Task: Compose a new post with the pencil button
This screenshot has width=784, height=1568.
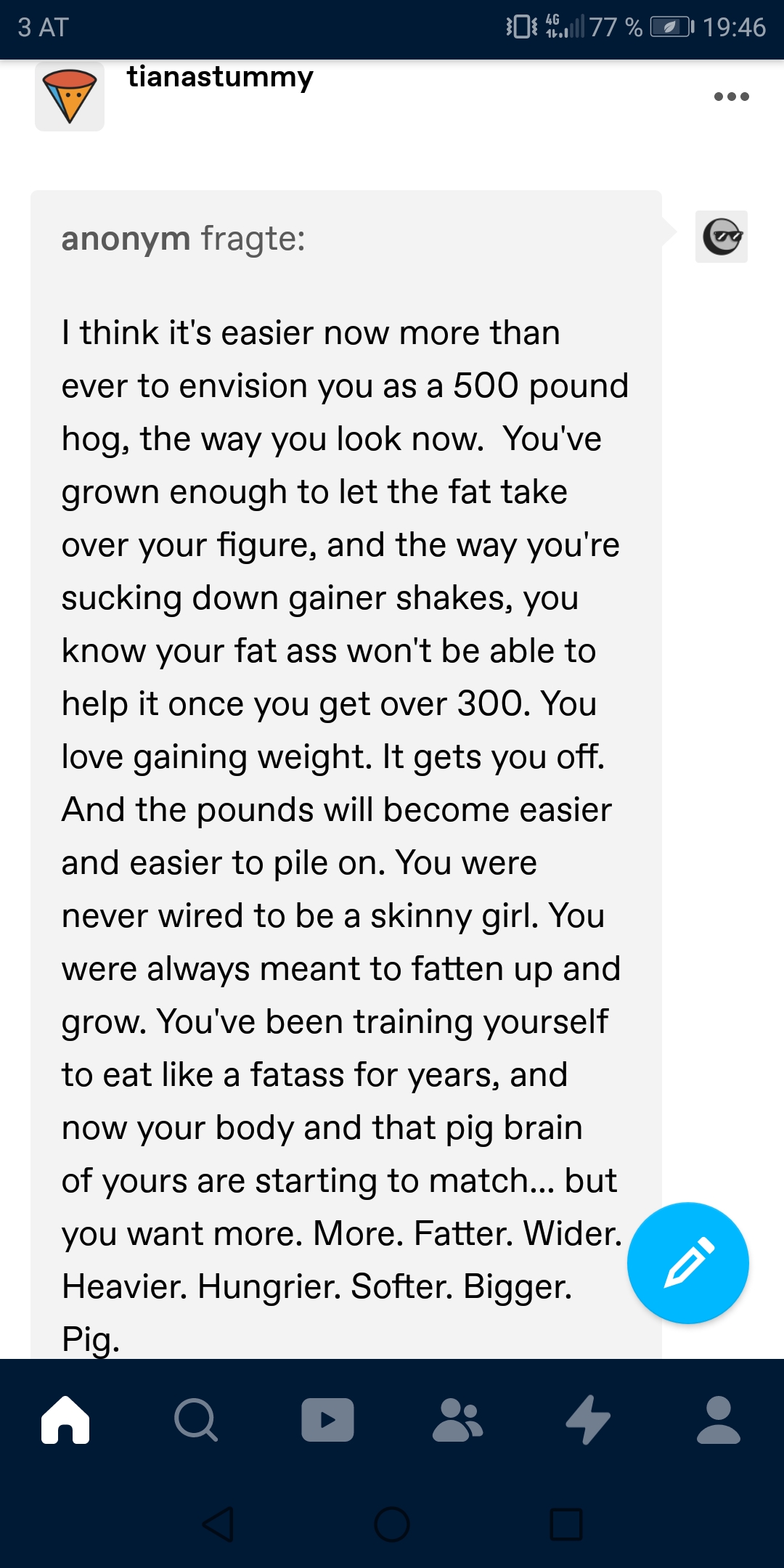Action: point(688,1263)
